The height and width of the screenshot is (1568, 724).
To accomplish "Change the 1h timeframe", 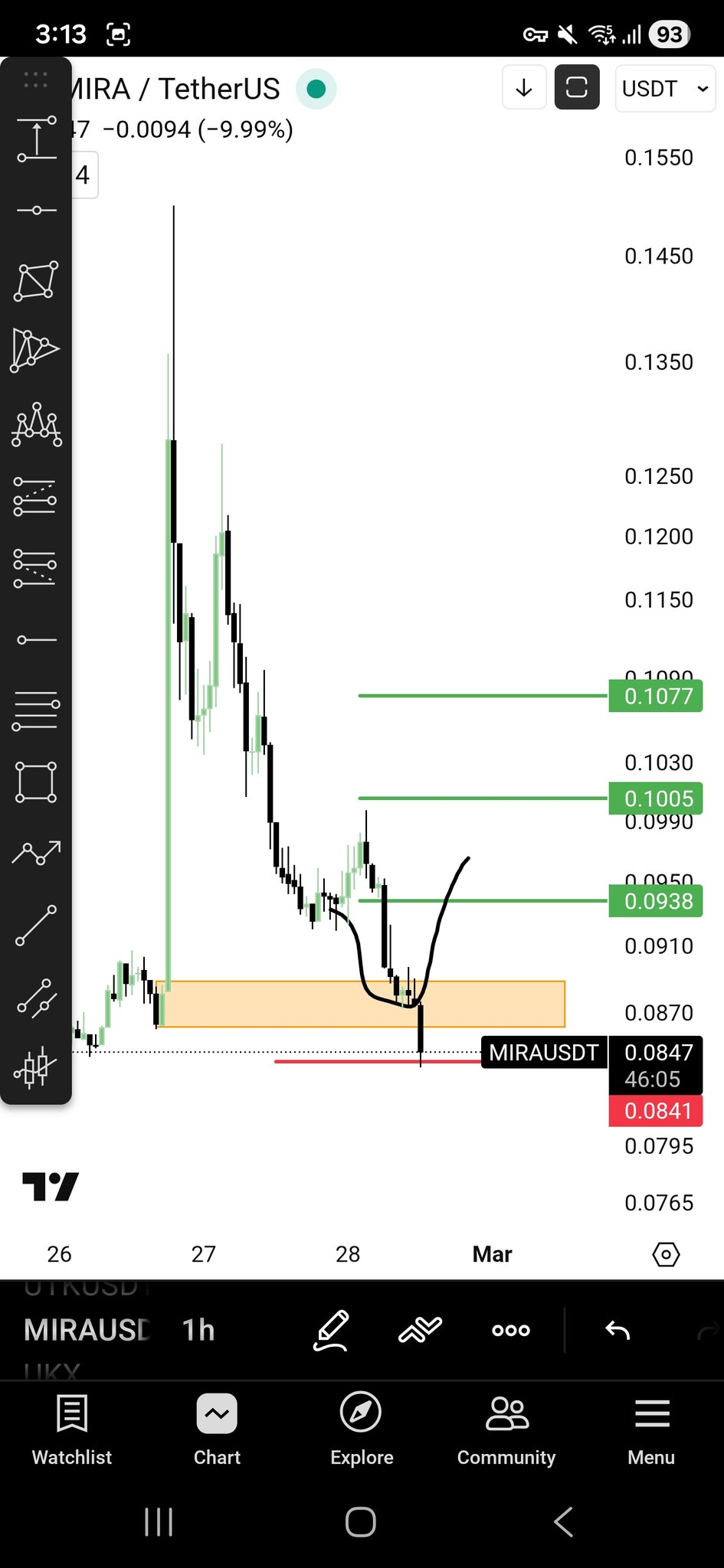I will (198, 1330).
